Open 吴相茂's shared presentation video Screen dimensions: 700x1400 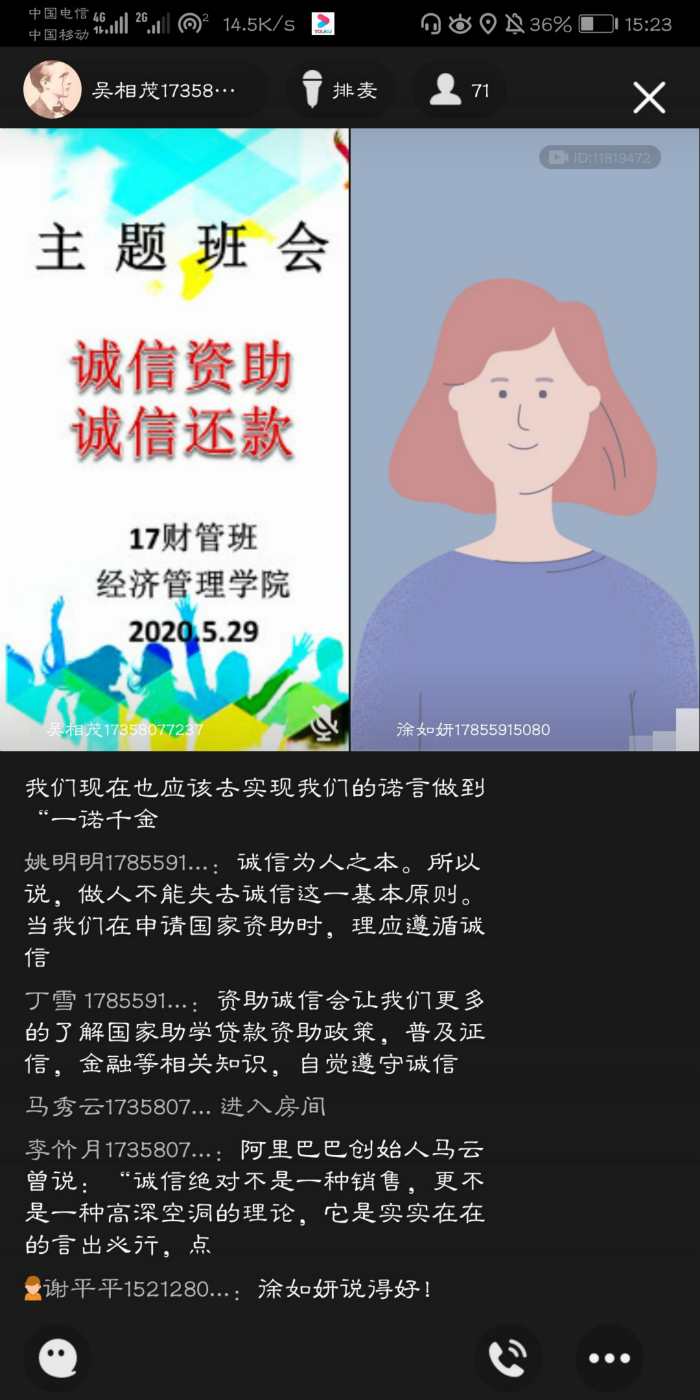pyautogui.click(x=175, y=440)
